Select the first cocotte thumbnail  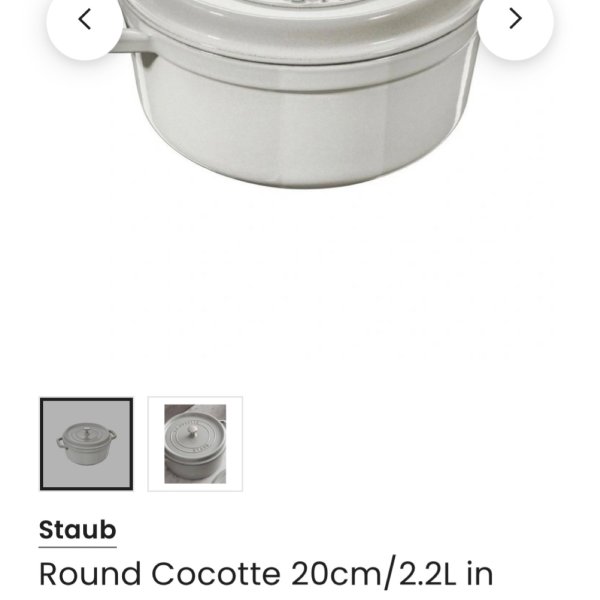(86, 444)
